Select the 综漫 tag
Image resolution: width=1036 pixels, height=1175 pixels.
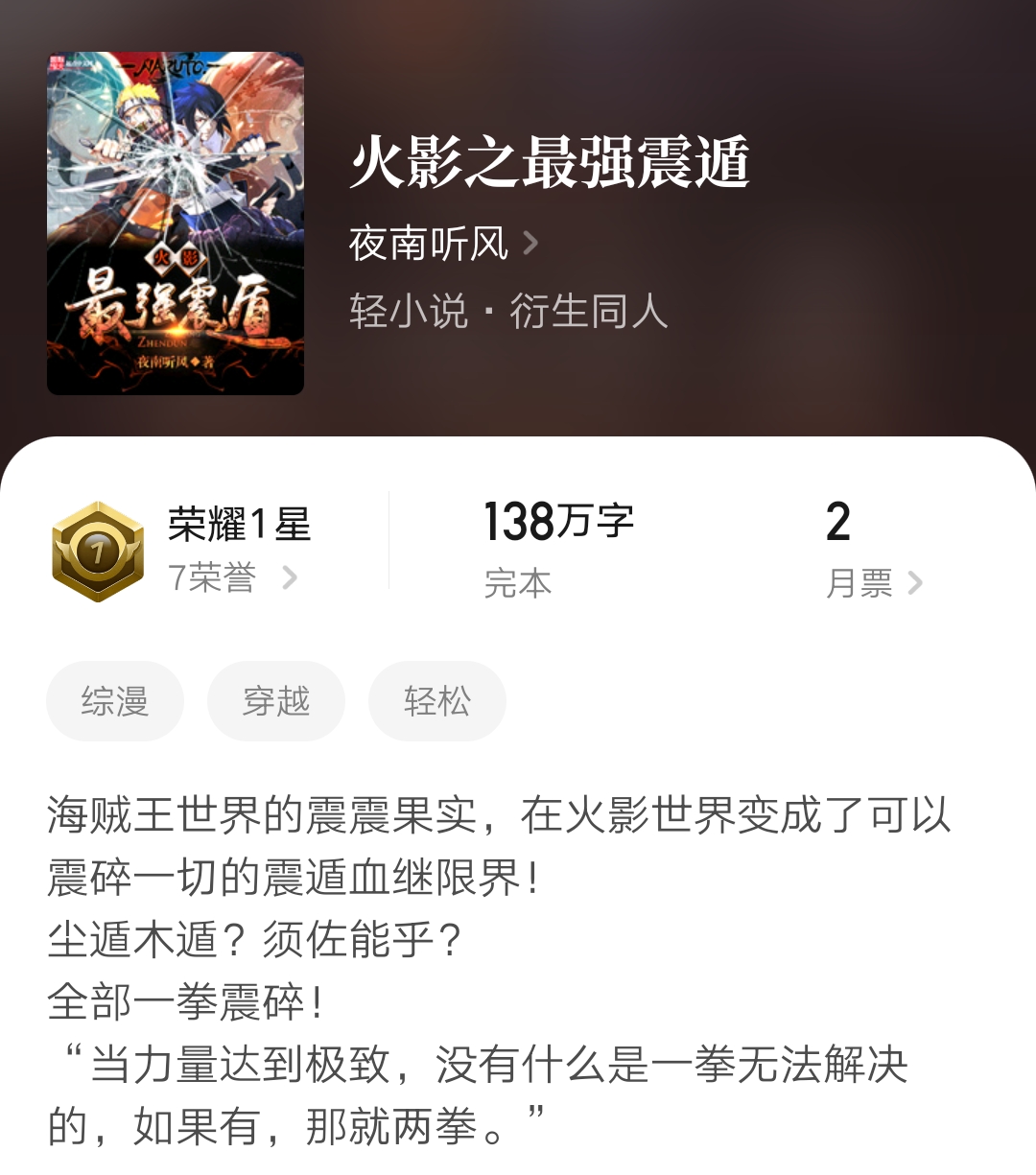[115, 701]
